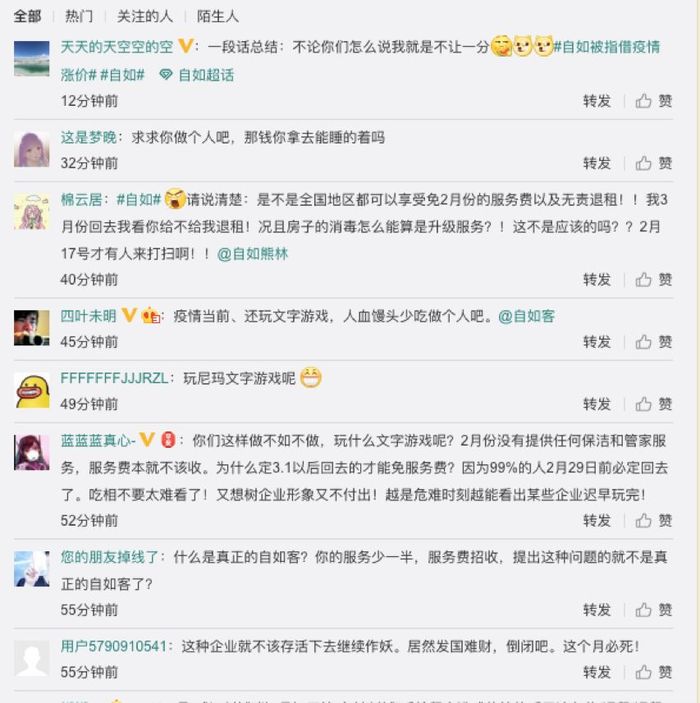Switch to the 热门 tab

79,16
